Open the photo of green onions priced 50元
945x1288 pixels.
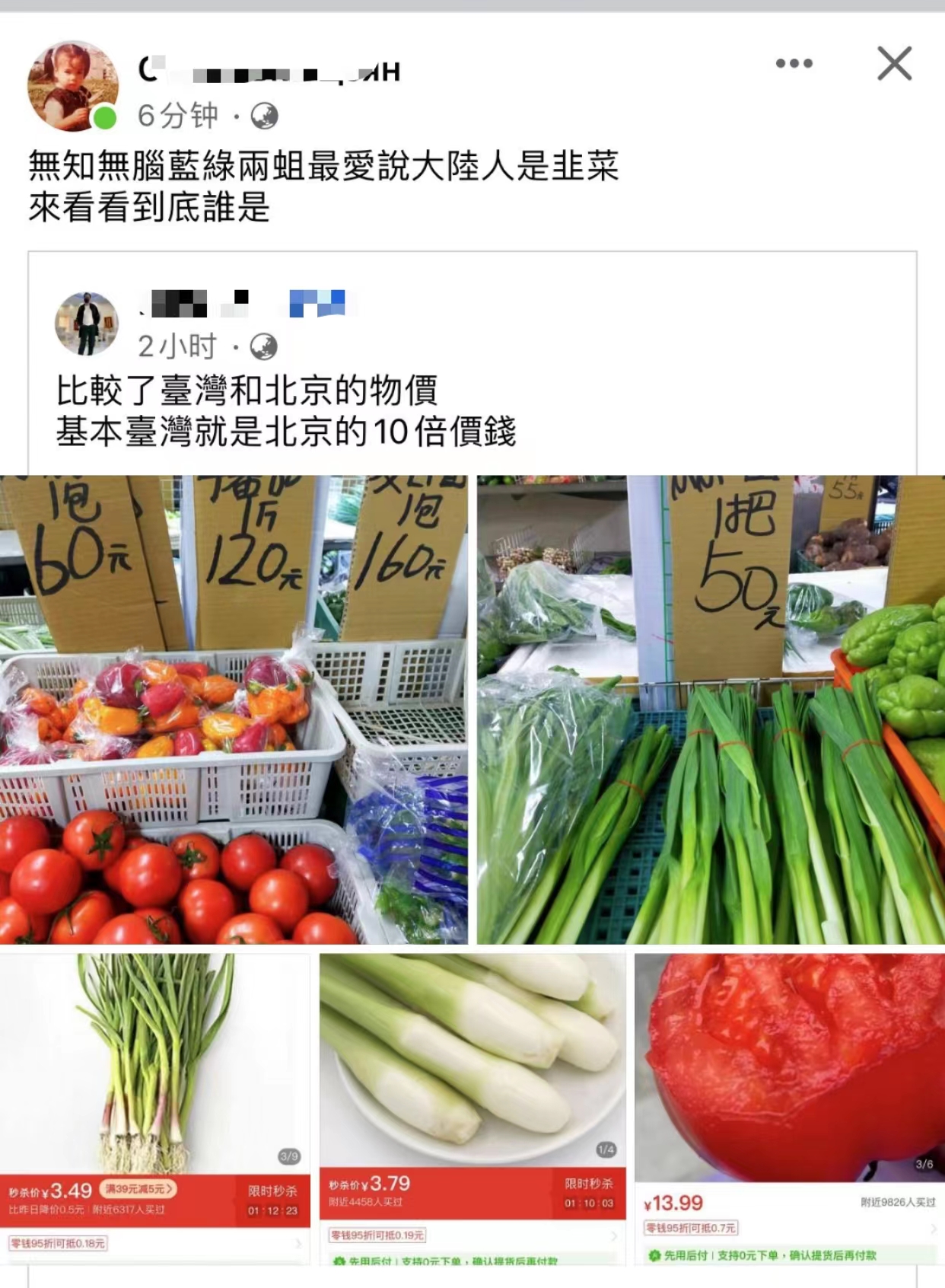[711, 709]
